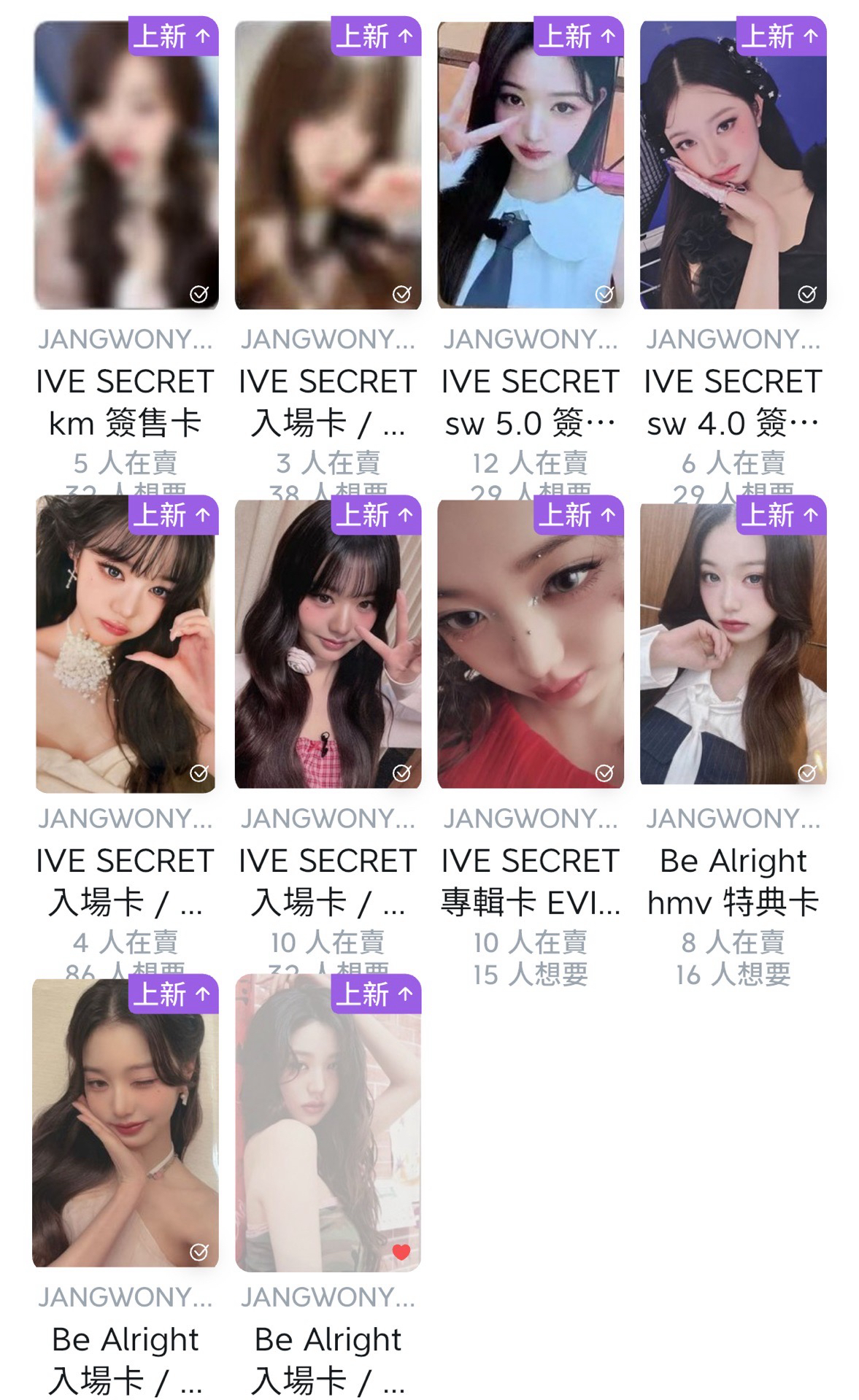The width and height of the screenshot is (859, 1400).
Task: Toggle favorite on the sw 4.0 簽售卡 listing
Action: 806,295
